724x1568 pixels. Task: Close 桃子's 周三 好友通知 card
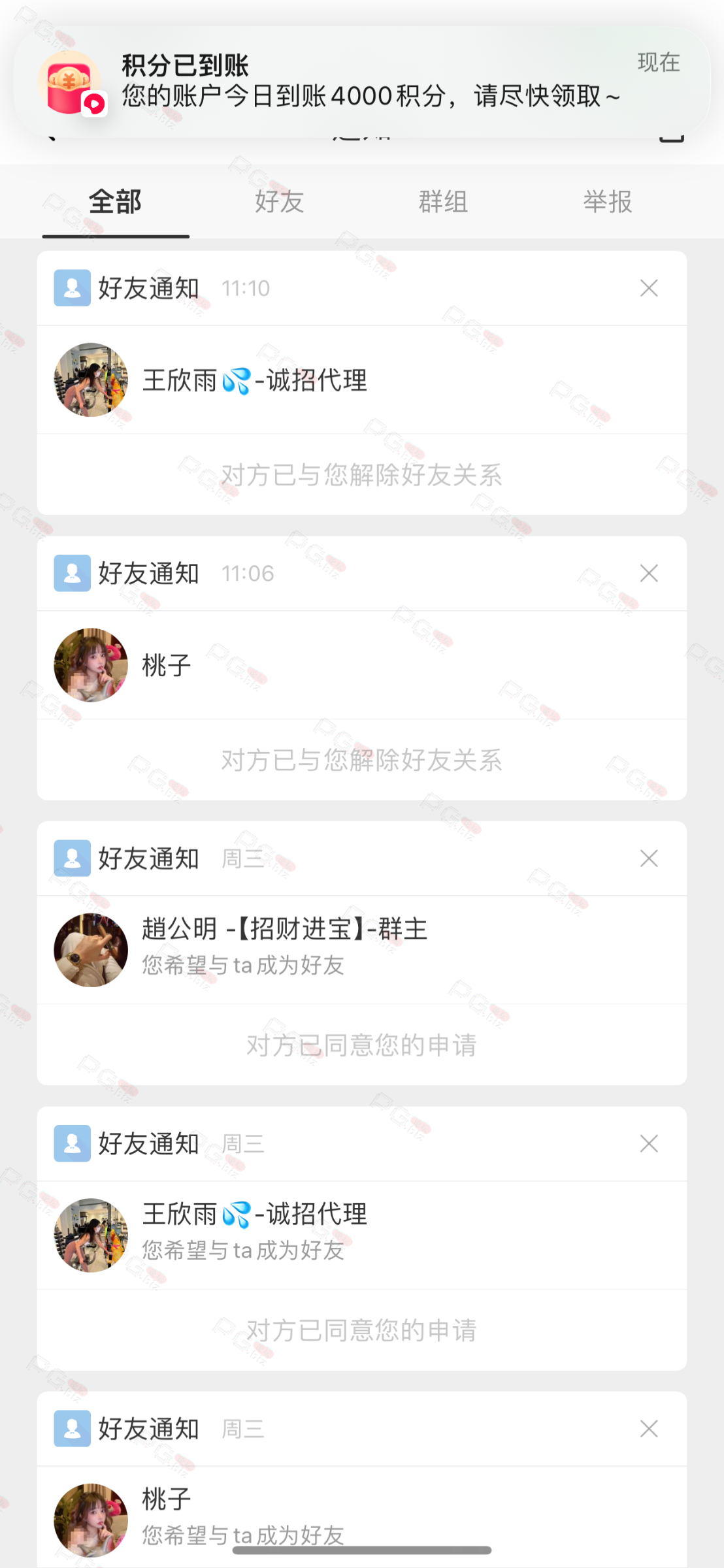[x=648, y=1429]
